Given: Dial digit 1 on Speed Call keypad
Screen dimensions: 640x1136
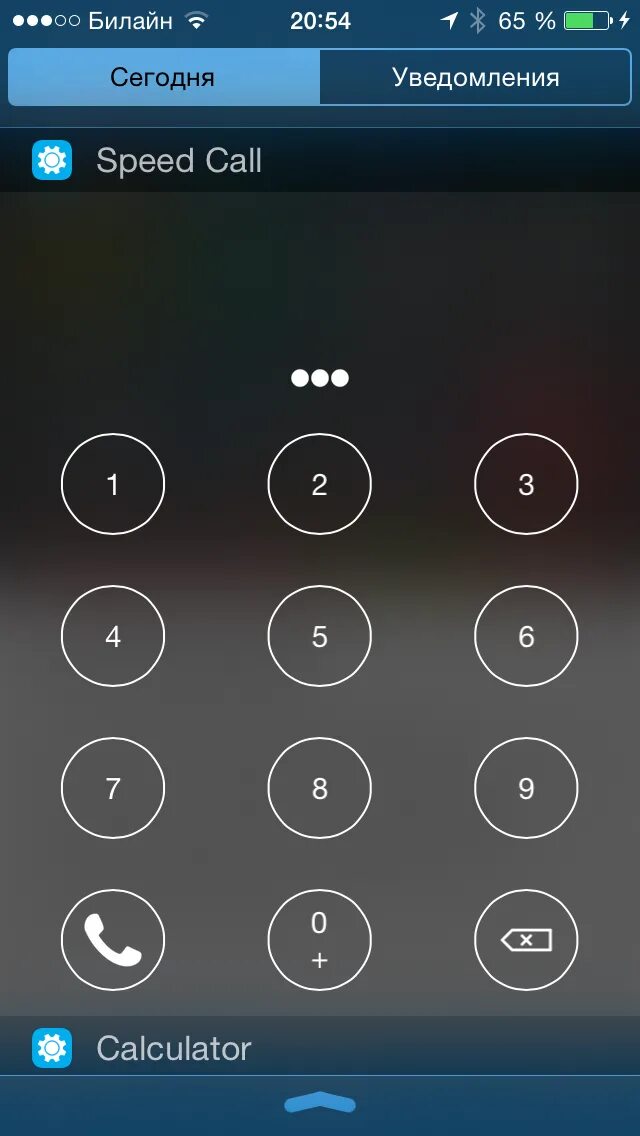Looking at the screenshot, I should tap(113, 485).
